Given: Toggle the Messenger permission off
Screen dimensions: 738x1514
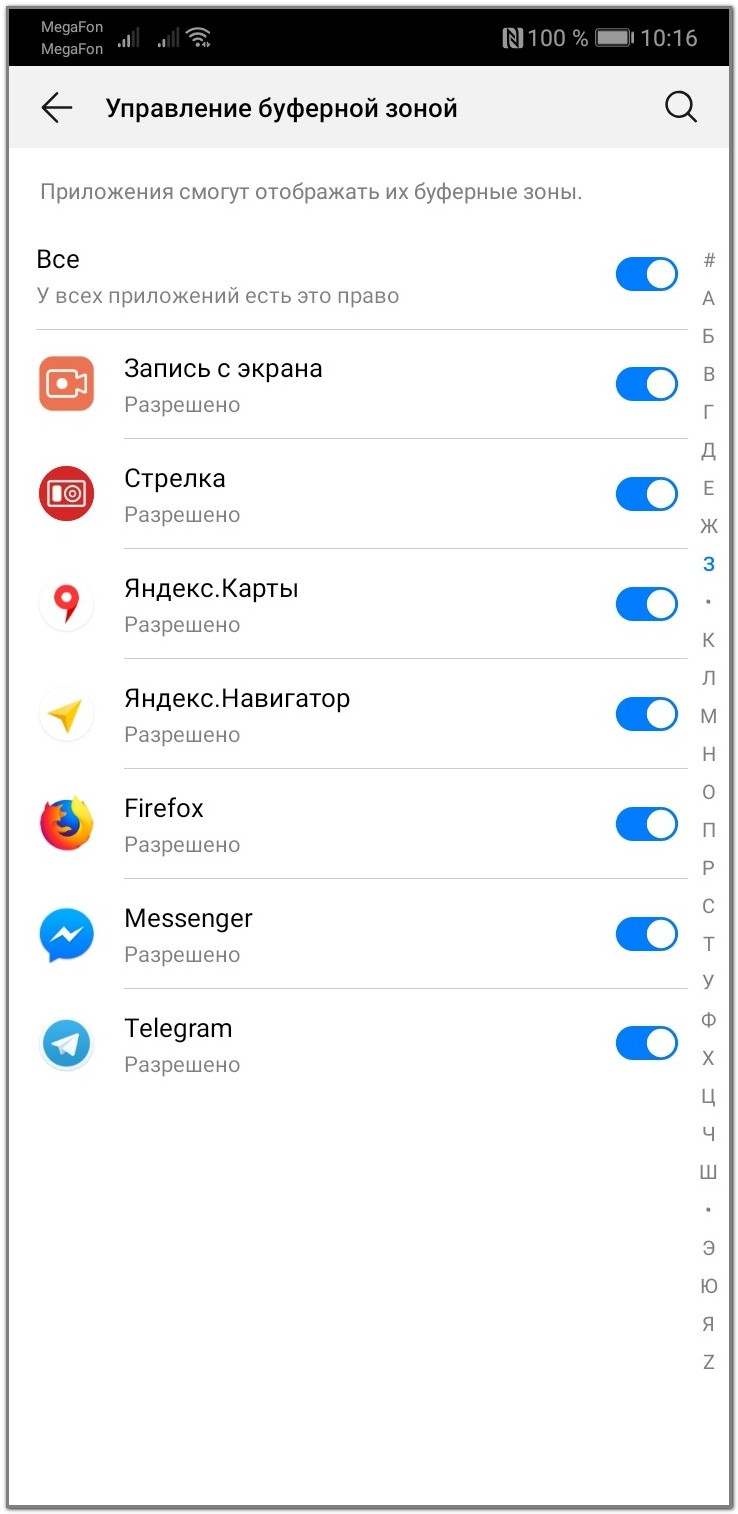Looking at the screenshot, I should tap(646, 934).
